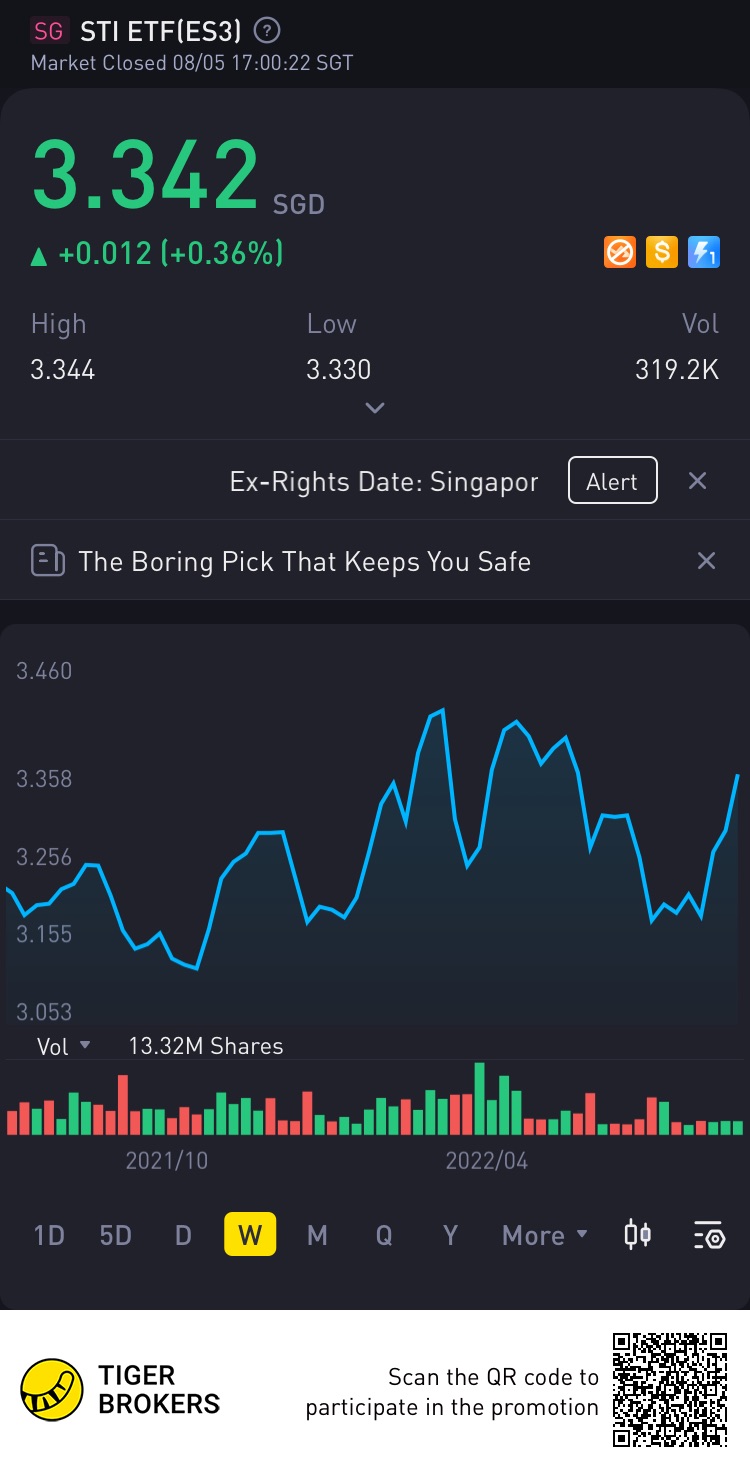
Task: Switch chart to the 1D timeframe
Action: coord(49,1235)
